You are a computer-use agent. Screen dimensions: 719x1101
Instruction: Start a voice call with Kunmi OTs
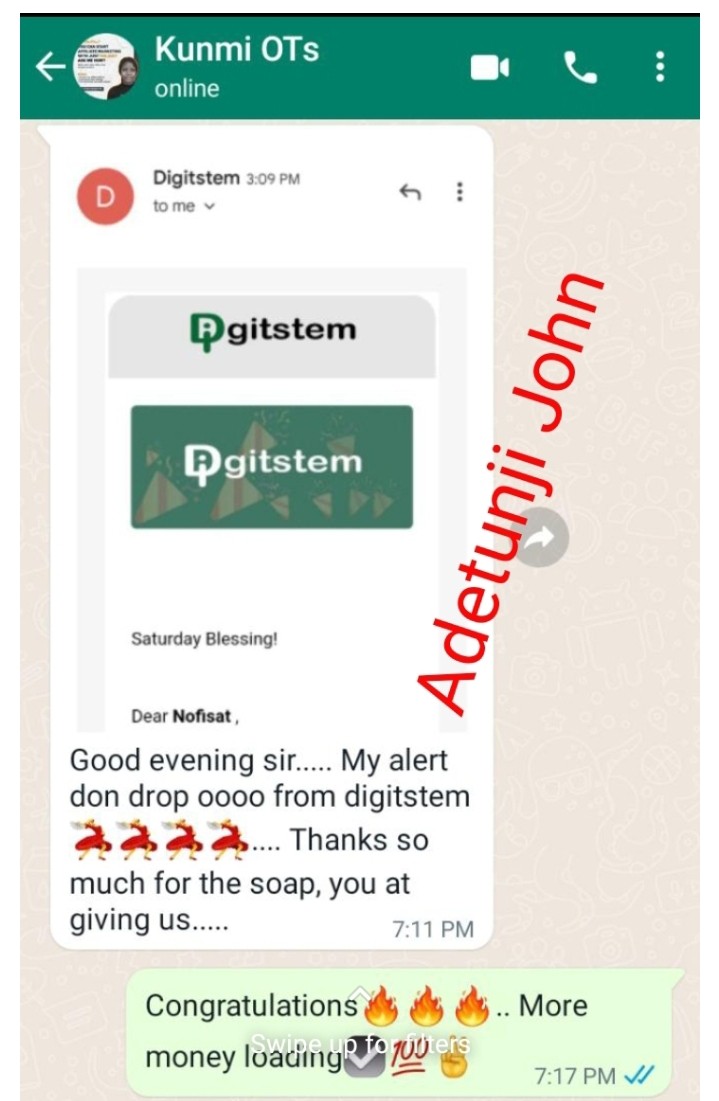[x=581, y=67]
